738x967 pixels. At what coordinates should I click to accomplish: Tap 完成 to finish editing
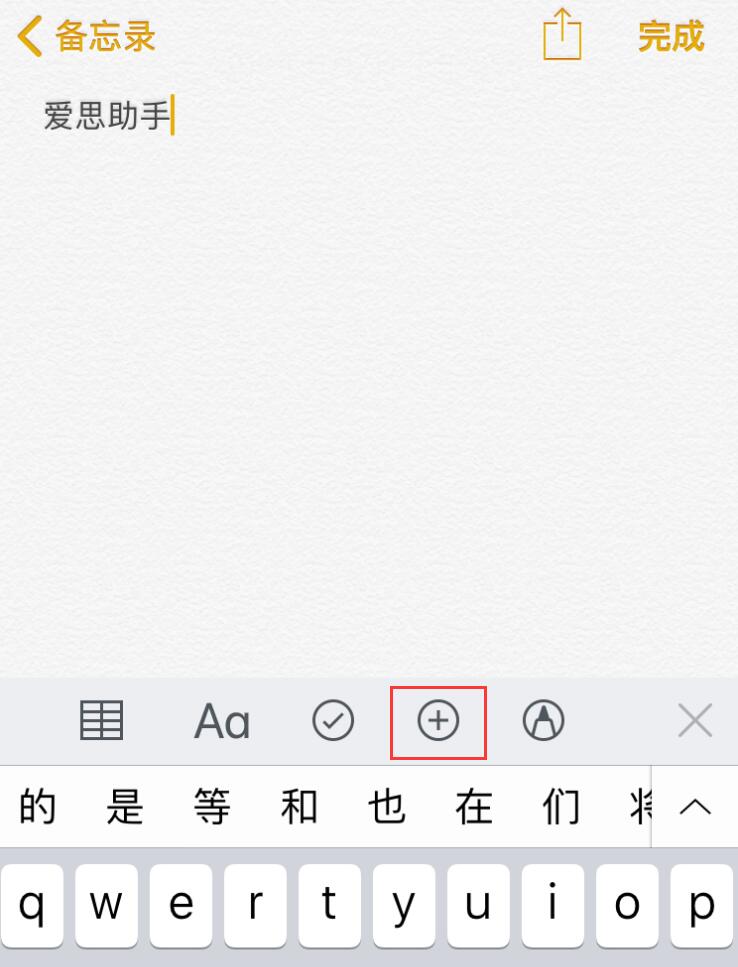pyautogui.click(x=669, y=36)
